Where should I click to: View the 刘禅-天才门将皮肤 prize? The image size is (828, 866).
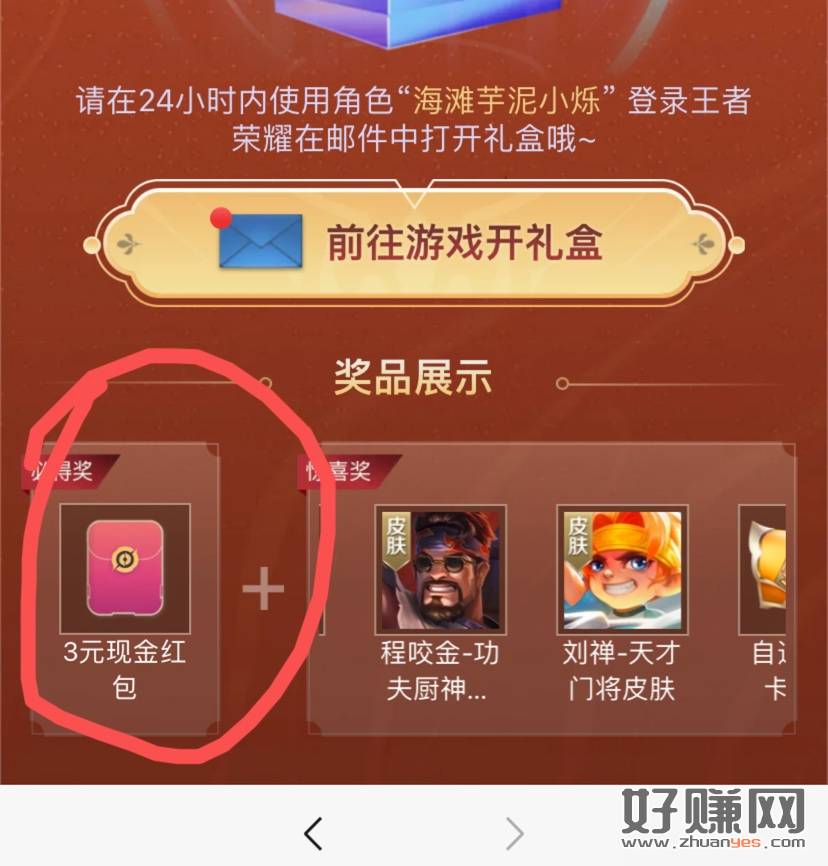coord(622,569)
